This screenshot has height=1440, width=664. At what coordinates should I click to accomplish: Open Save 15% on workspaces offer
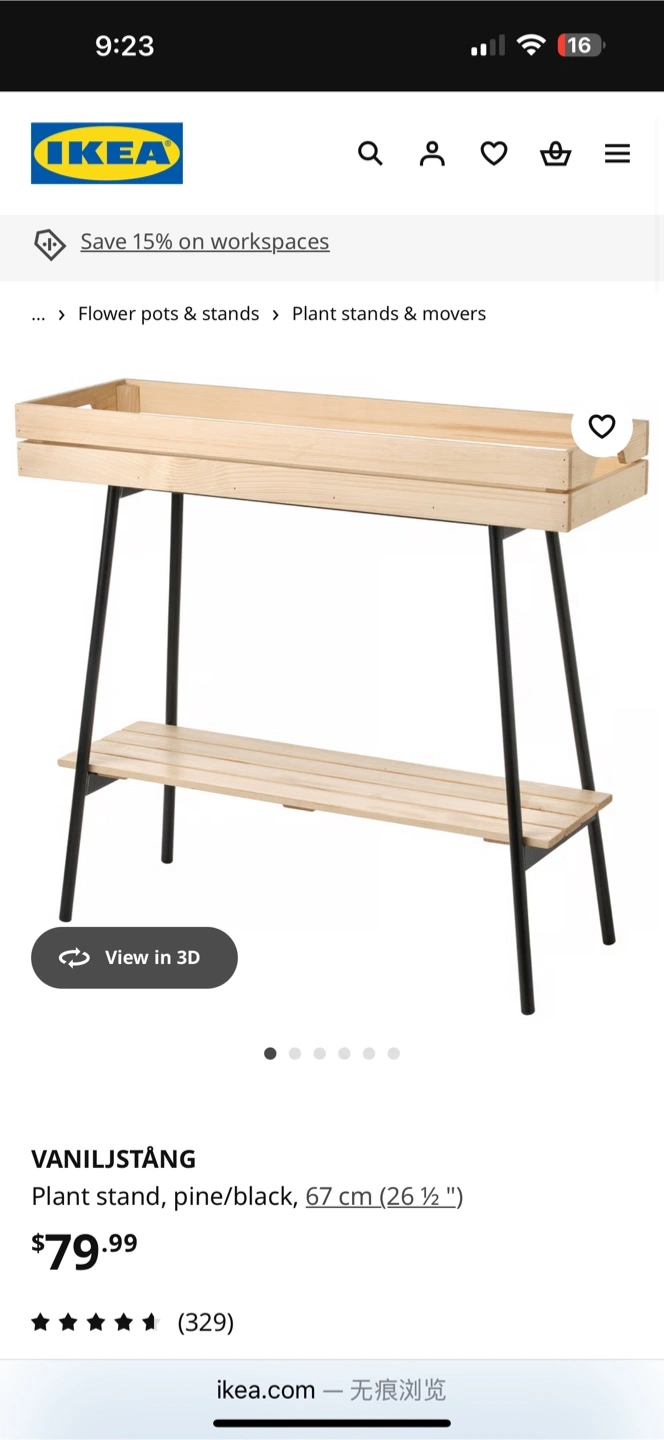pos(204,242)
